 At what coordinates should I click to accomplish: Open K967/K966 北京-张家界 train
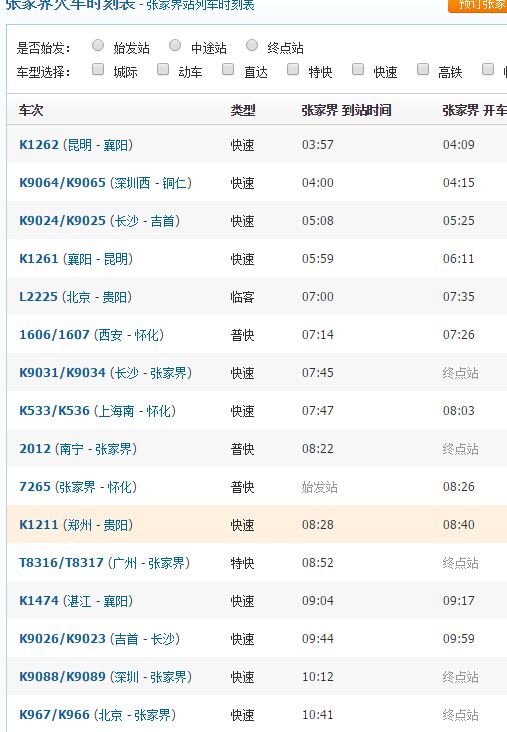coord(97,715)
